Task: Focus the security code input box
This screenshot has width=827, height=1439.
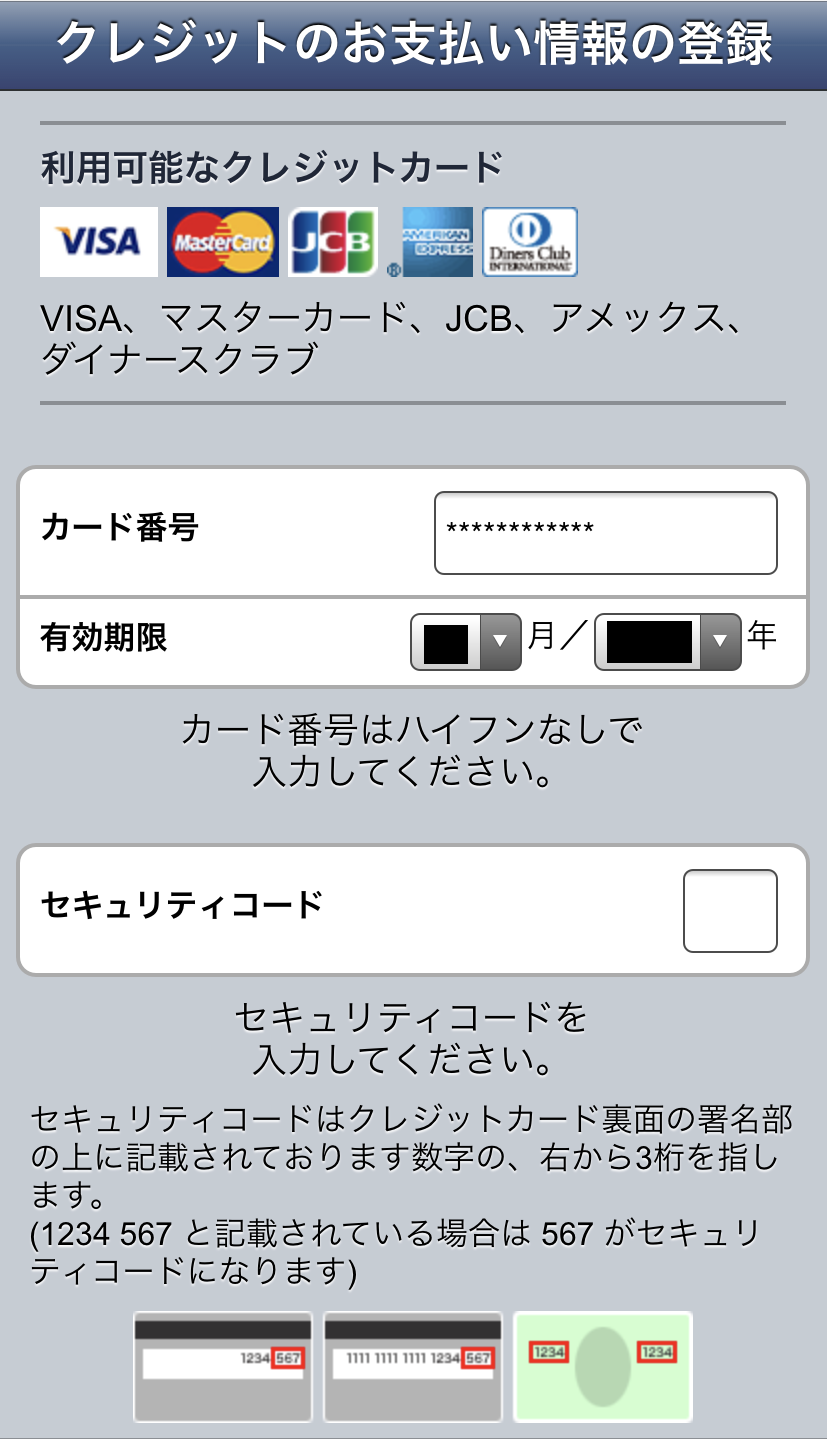Action: (x=729, y=910)
